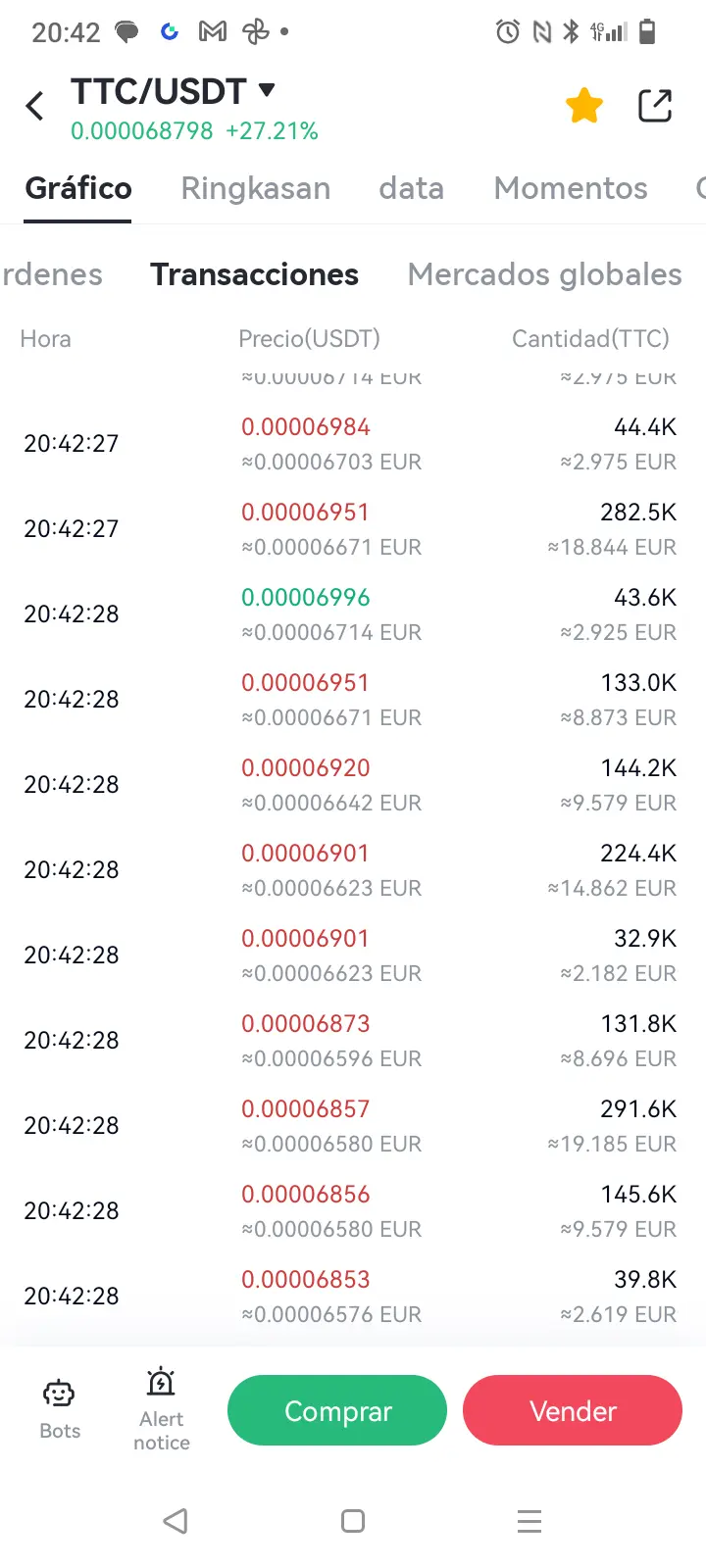
Task: Go to the system home screen
Action: point(353,1521)
